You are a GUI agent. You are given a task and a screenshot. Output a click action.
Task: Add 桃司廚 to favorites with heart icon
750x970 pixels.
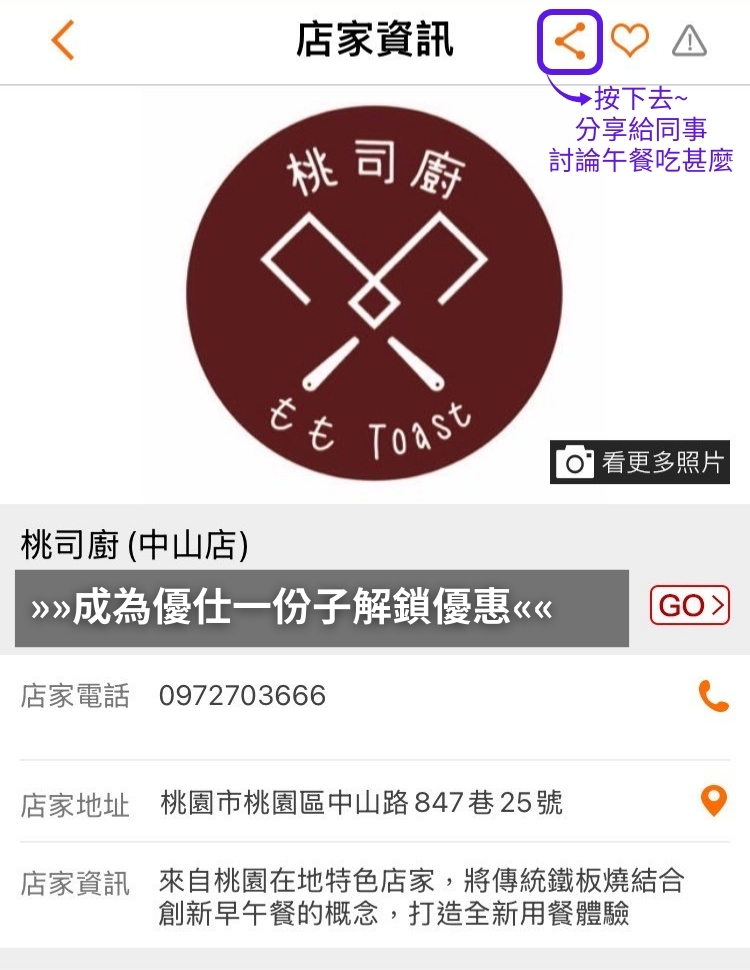coord(630,41)
